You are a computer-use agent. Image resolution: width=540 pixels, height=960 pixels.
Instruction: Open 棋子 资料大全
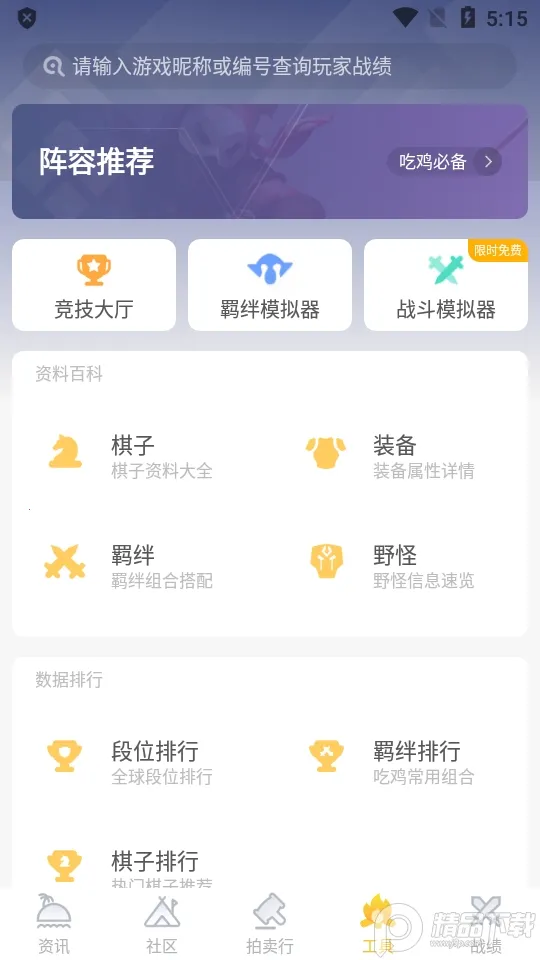131,456
